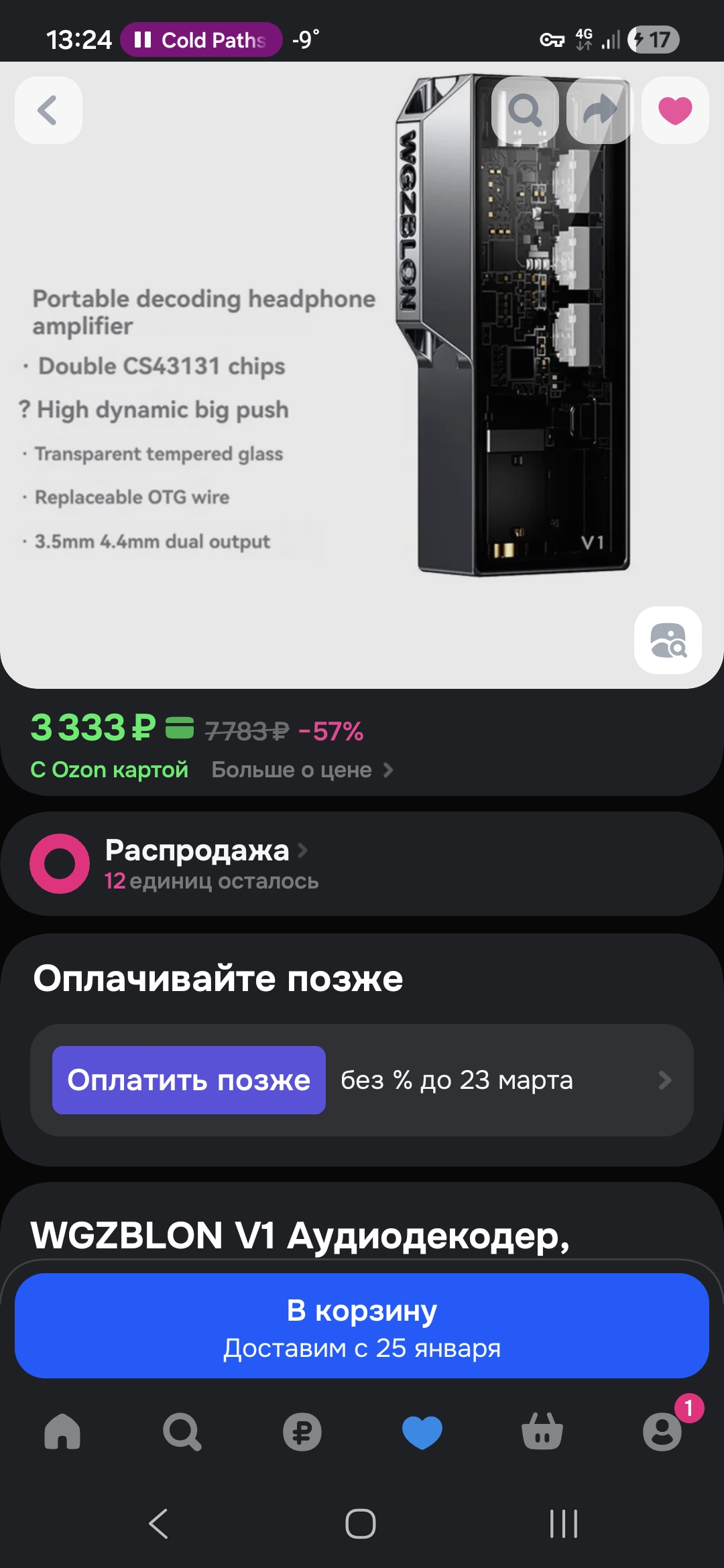Add the item with 'В корзину'
Image resolution: width=724 pixels, height=1568 pixels.
pos(362,1327)
